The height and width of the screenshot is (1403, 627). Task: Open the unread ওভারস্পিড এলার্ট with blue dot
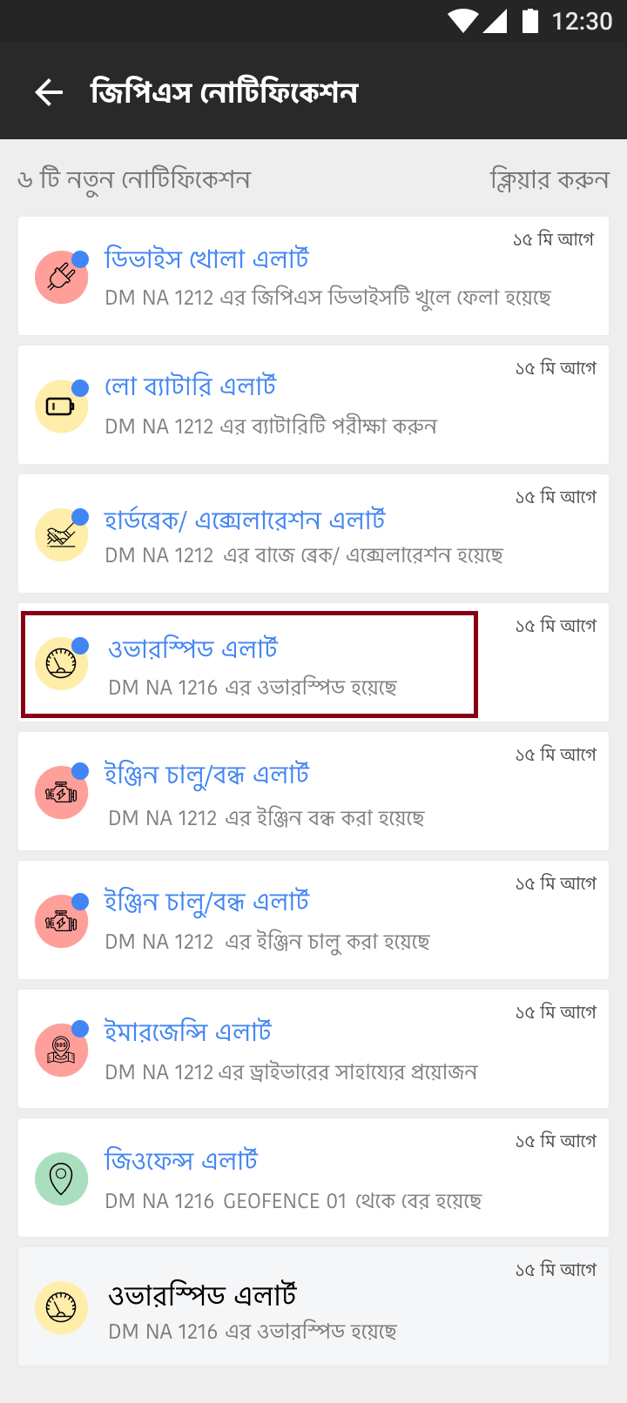(313, 662)
